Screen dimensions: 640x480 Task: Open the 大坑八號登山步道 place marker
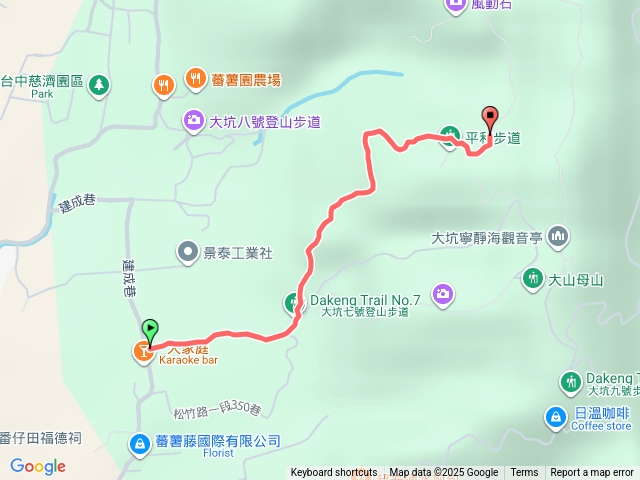point(193,121)
